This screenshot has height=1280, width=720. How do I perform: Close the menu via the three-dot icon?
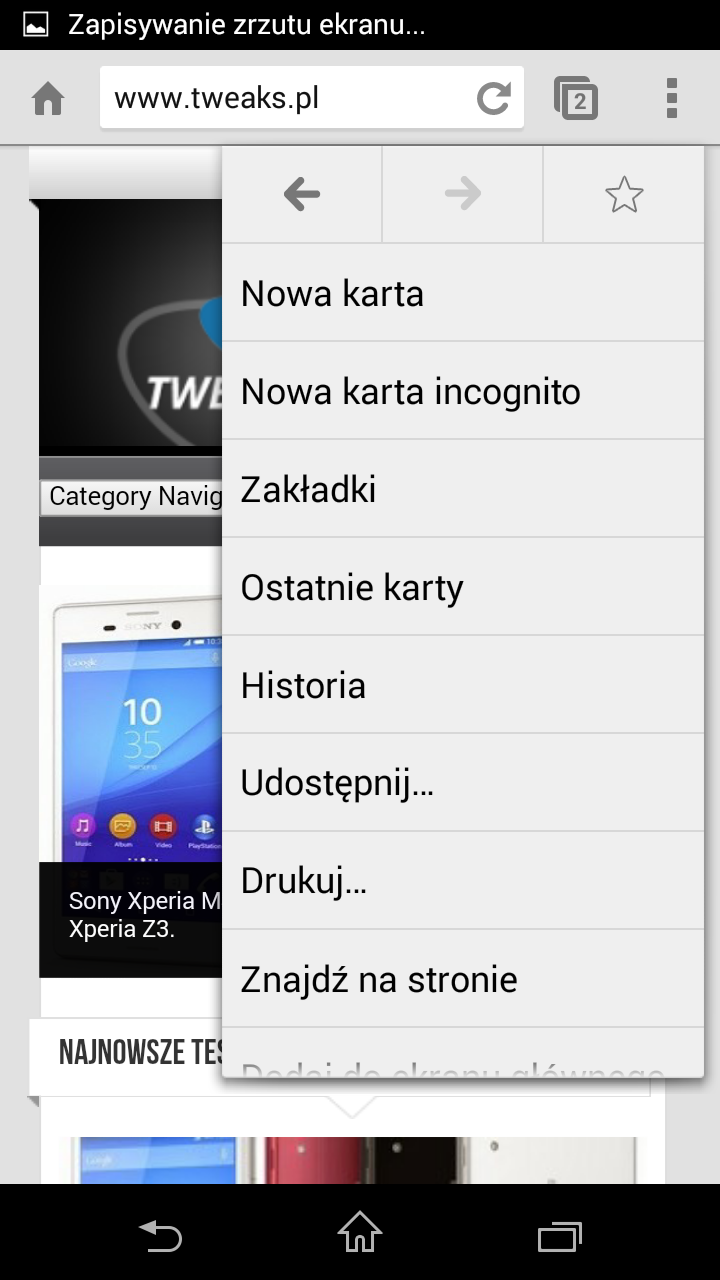[672, 98]
